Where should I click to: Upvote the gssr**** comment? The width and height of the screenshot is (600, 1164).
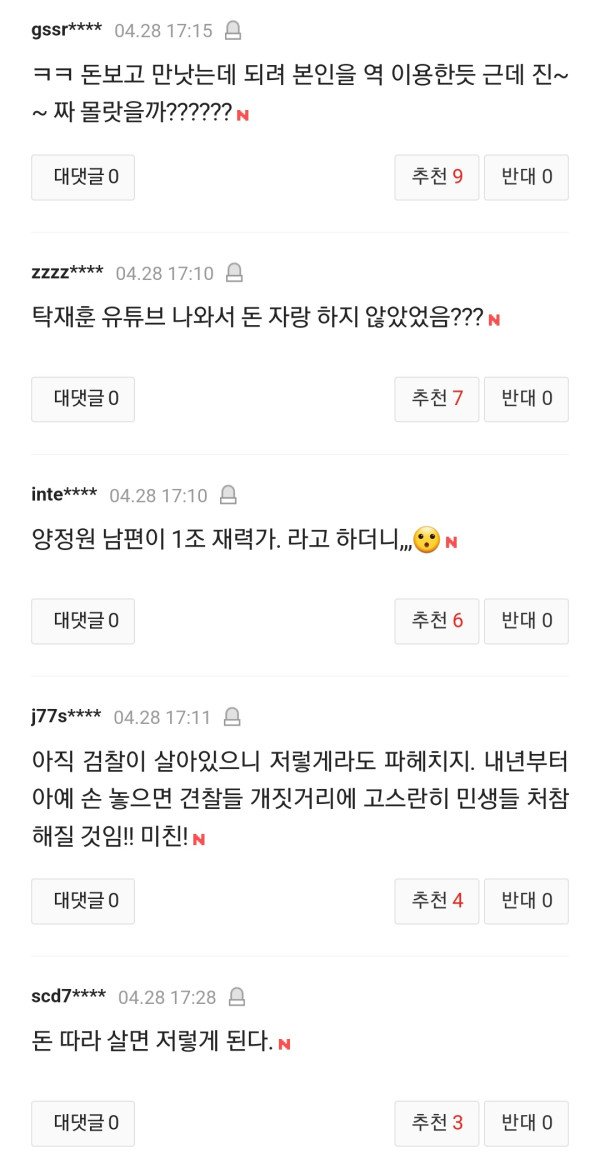pyautogui.click(x=437, y=177)
